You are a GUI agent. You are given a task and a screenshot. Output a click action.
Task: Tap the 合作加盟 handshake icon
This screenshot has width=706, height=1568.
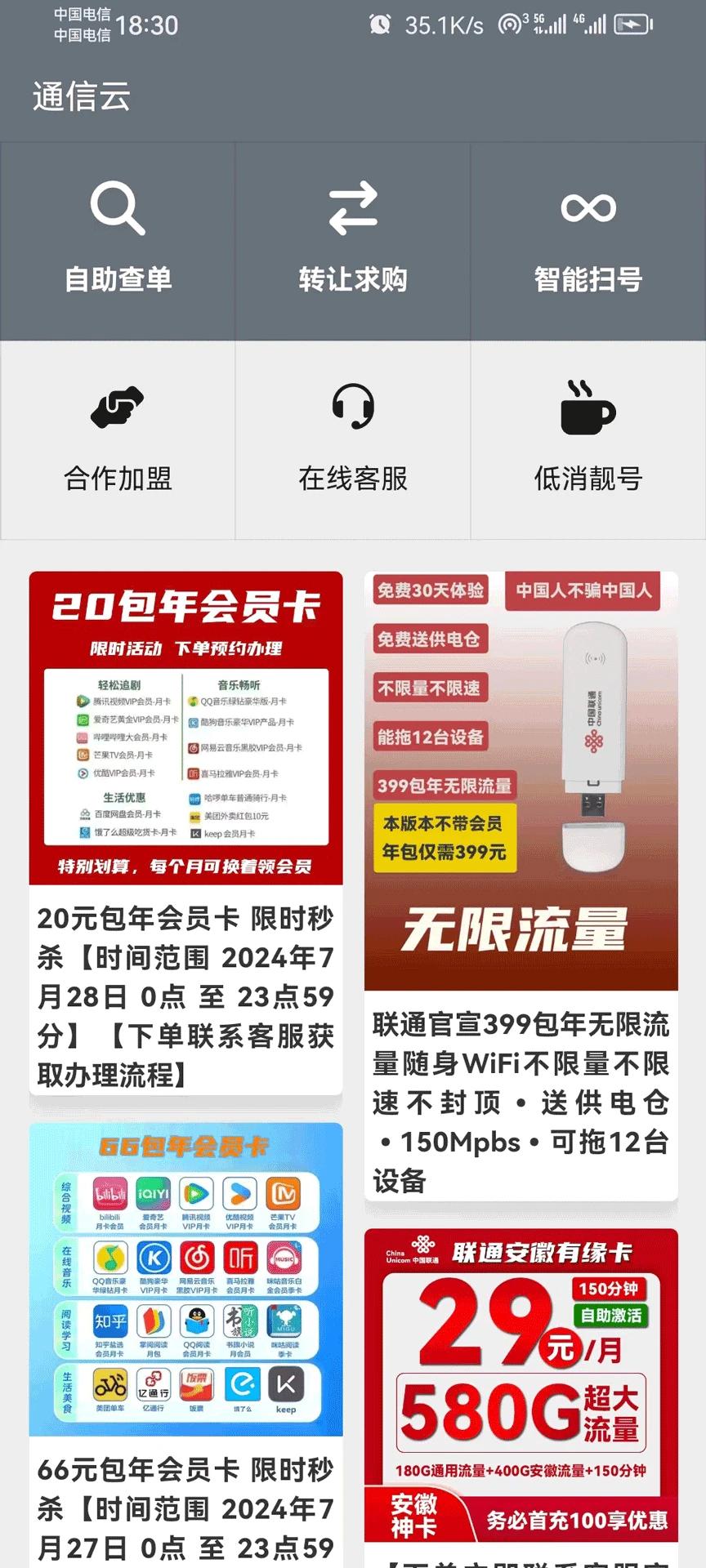pos(118,410)
